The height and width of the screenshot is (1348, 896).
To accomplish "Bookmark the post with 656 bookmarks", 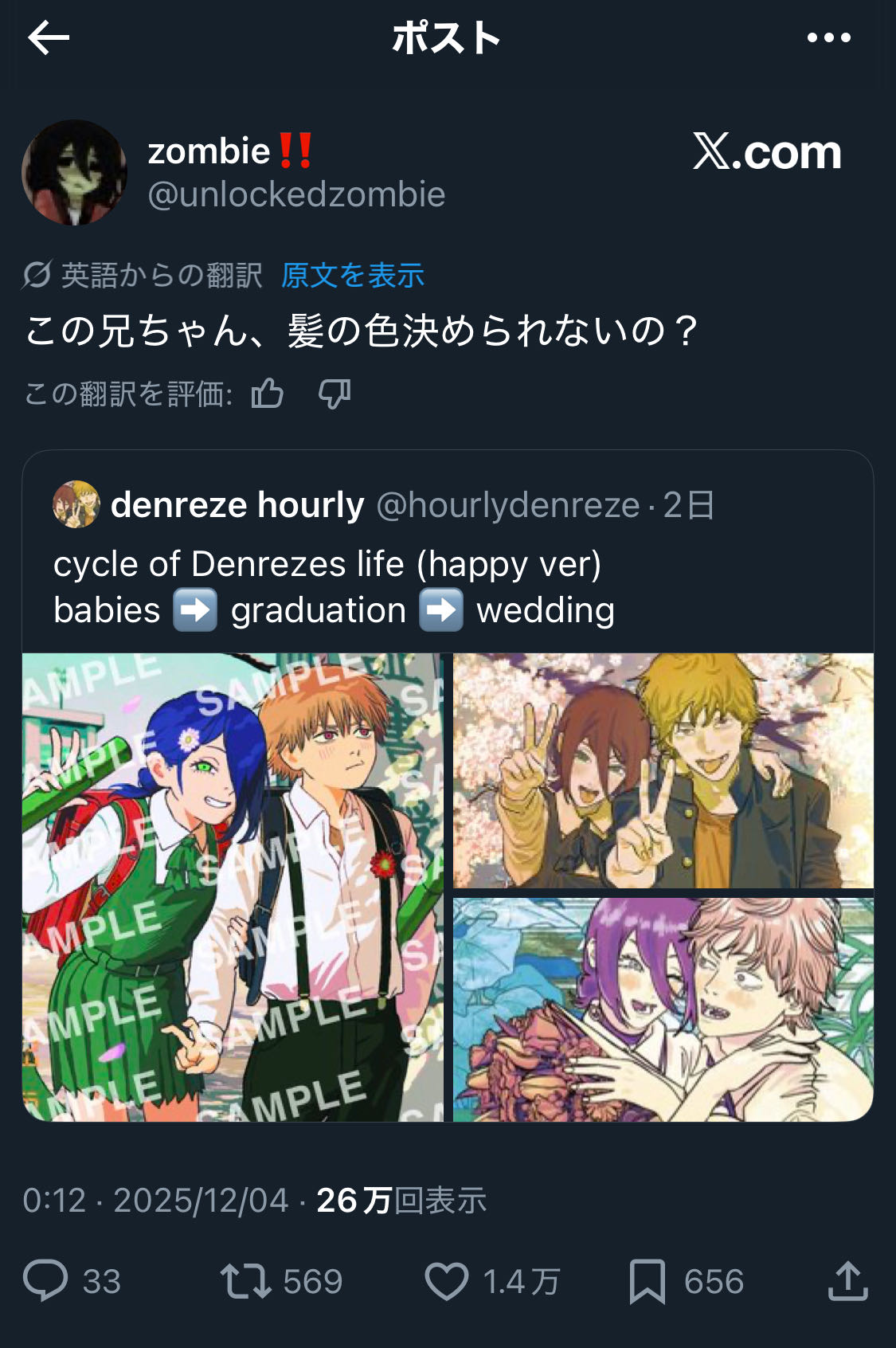I will click(x=647, y=1281).
